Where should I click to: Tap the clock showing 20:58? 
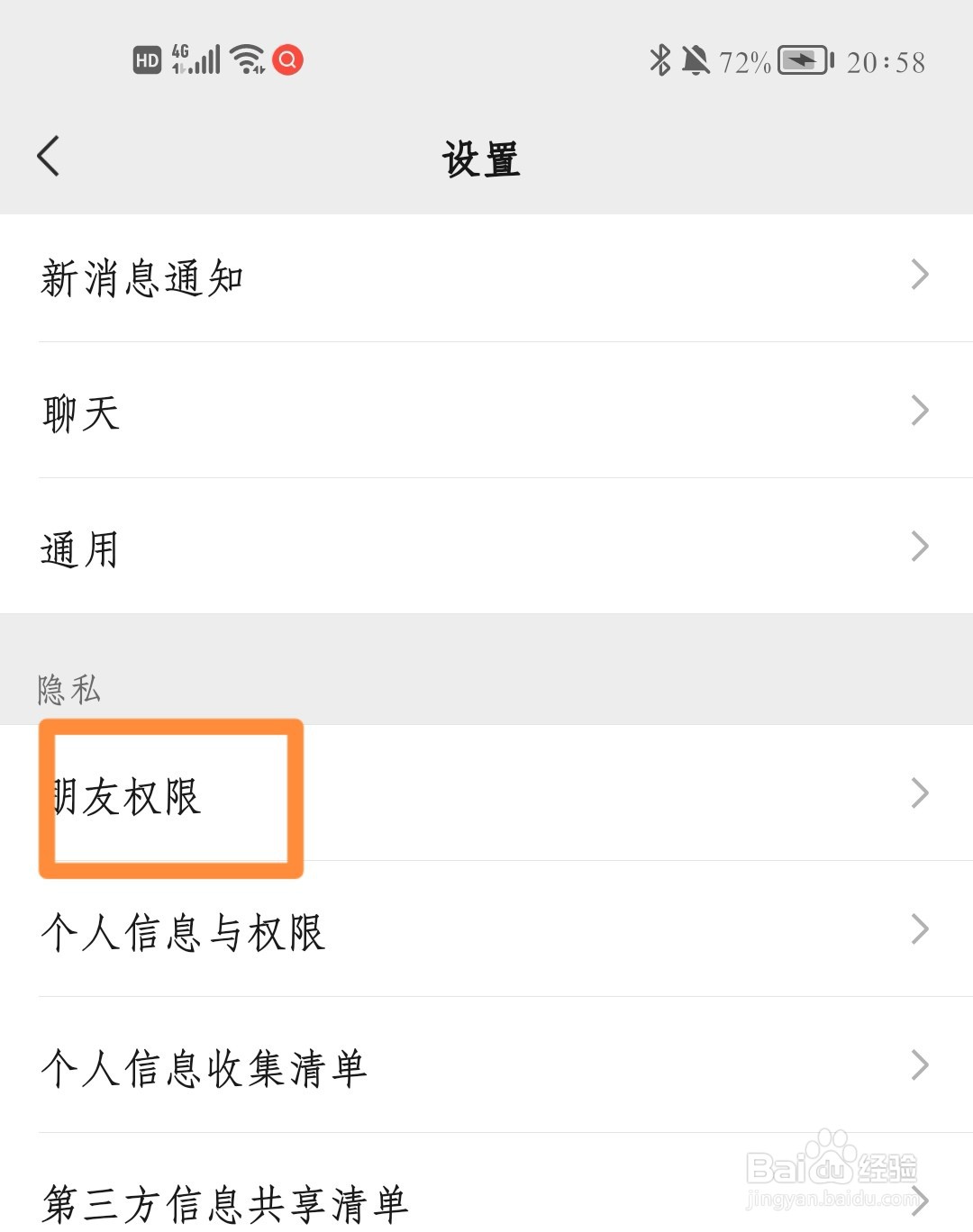coord(886,61)
